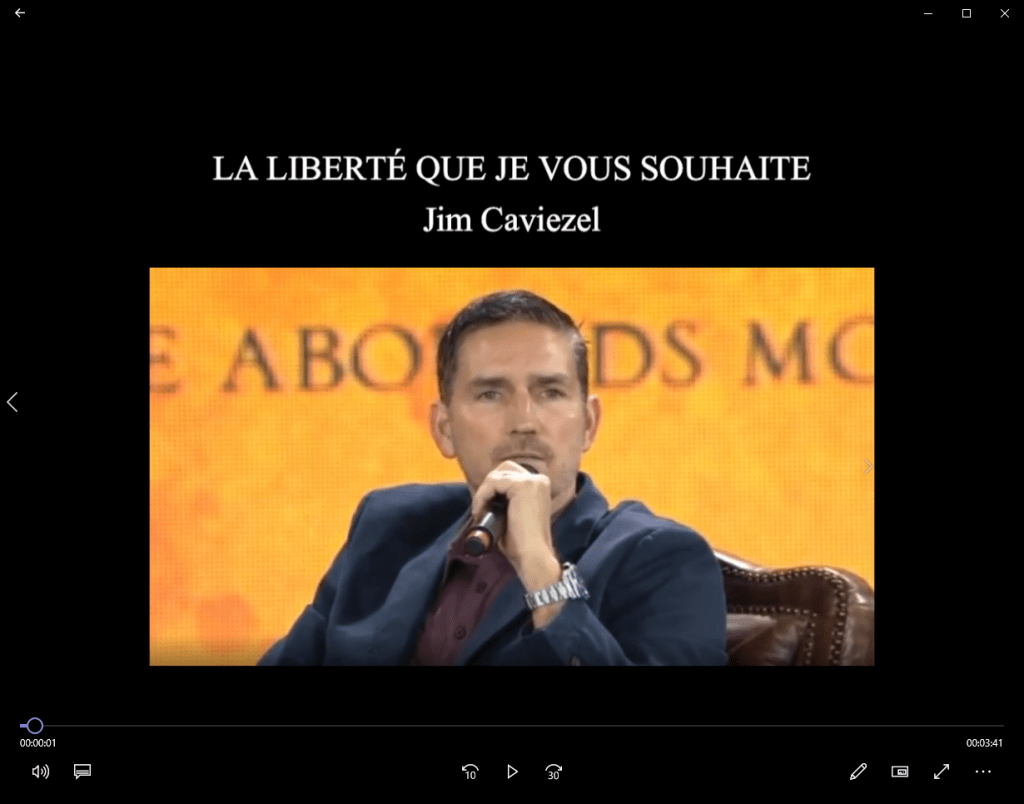Switch to mini view mode
Viewport: 1024px width, 804px height.
(900, 771)
